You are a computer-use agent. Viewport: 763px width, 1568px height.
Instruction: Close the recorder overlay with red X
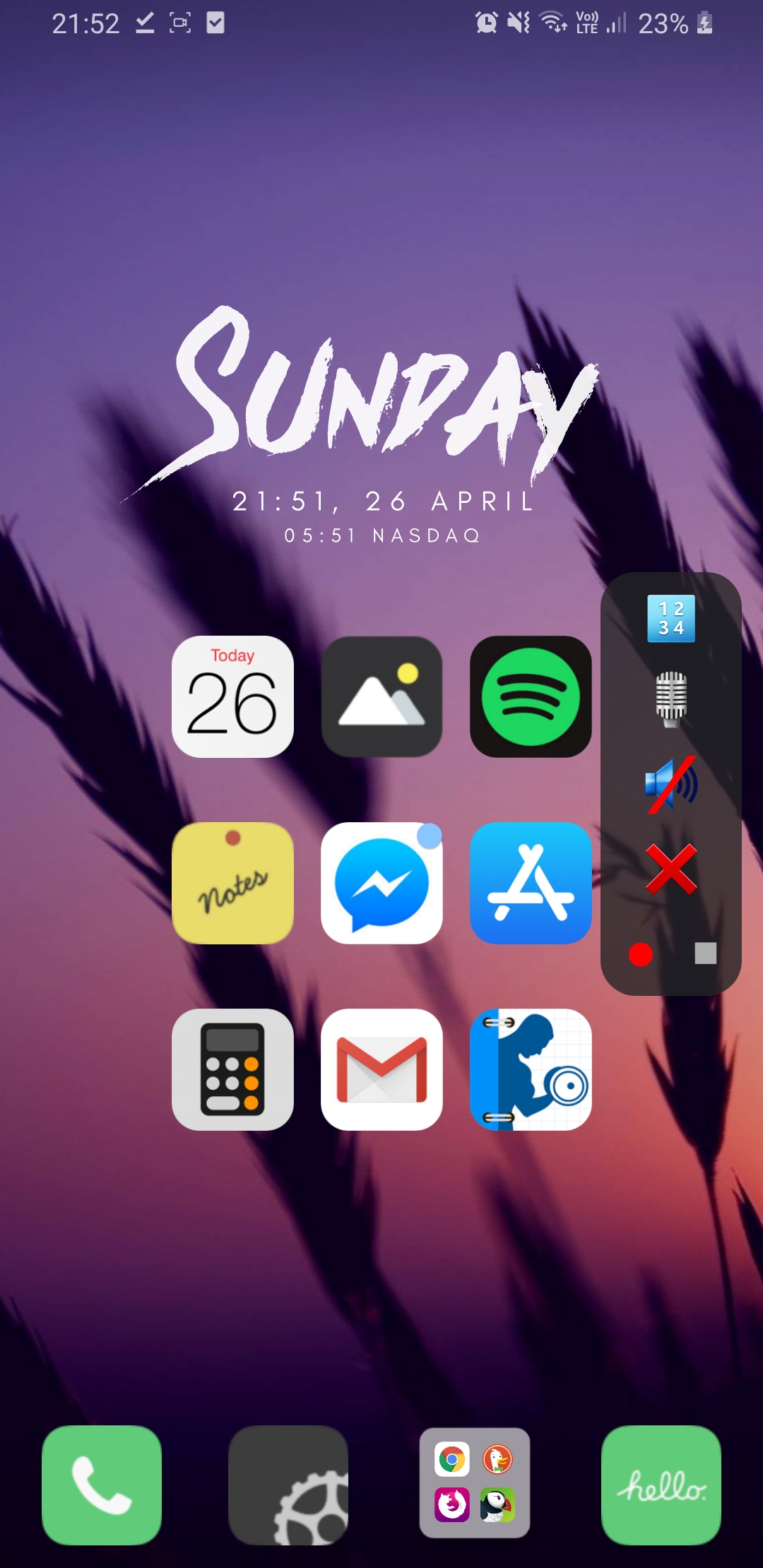pyautogui.click(x=671, y=869)
